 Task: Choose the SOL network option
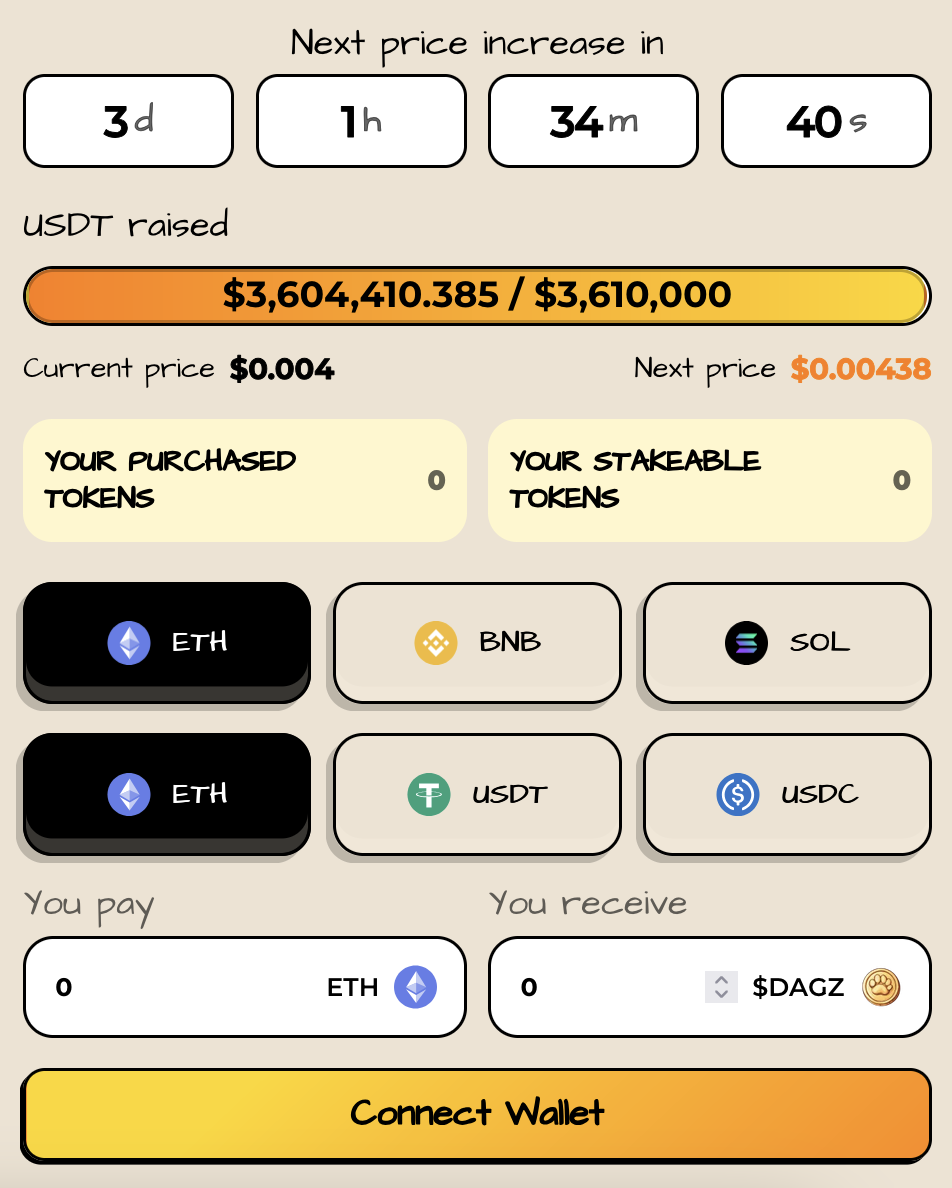[x=787, y=642]
